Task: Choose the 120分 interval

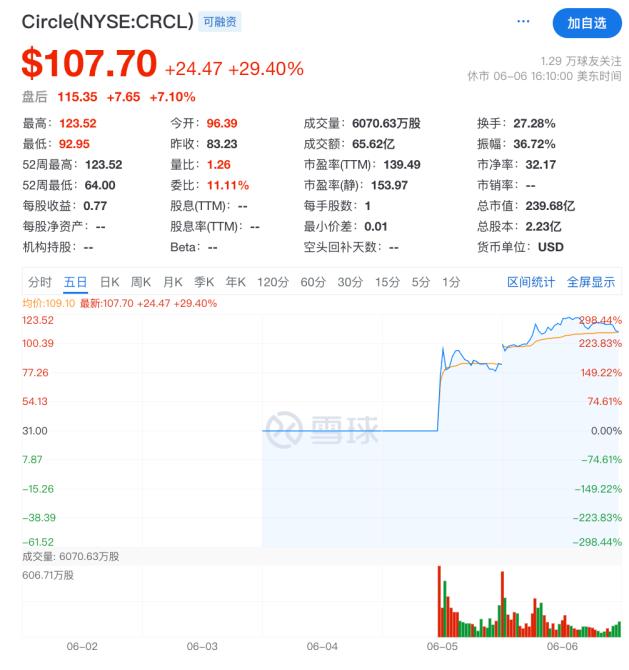Action: coord(273,282)
